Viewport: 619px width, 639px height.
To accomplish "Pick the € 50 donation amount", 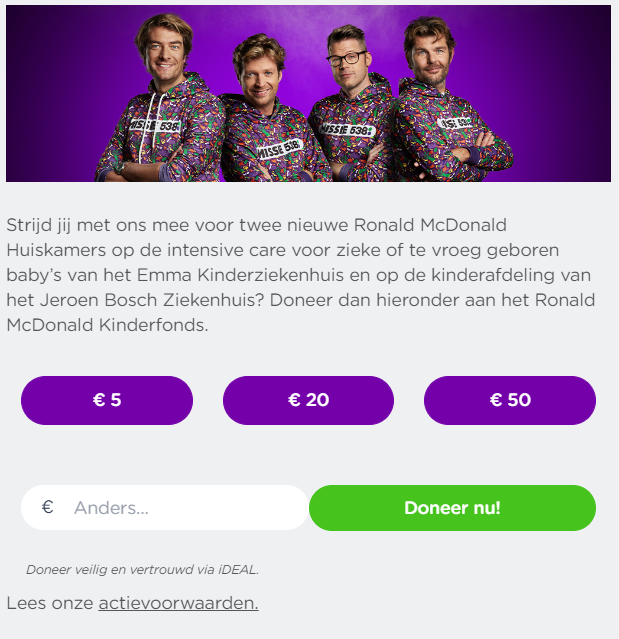I will 510,400.
